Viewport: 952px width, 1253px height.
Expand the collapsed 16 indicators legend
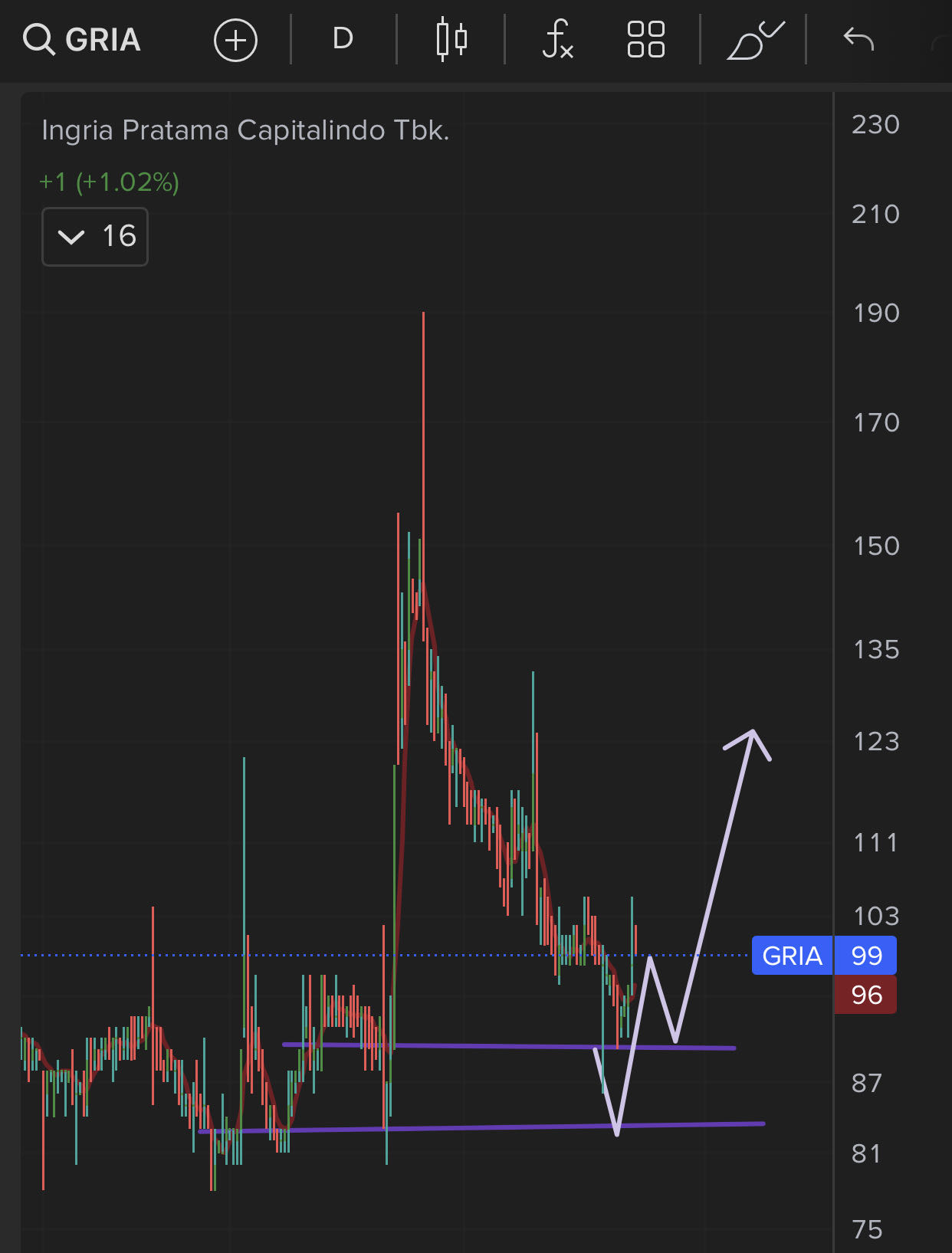[x=95, y=237]
